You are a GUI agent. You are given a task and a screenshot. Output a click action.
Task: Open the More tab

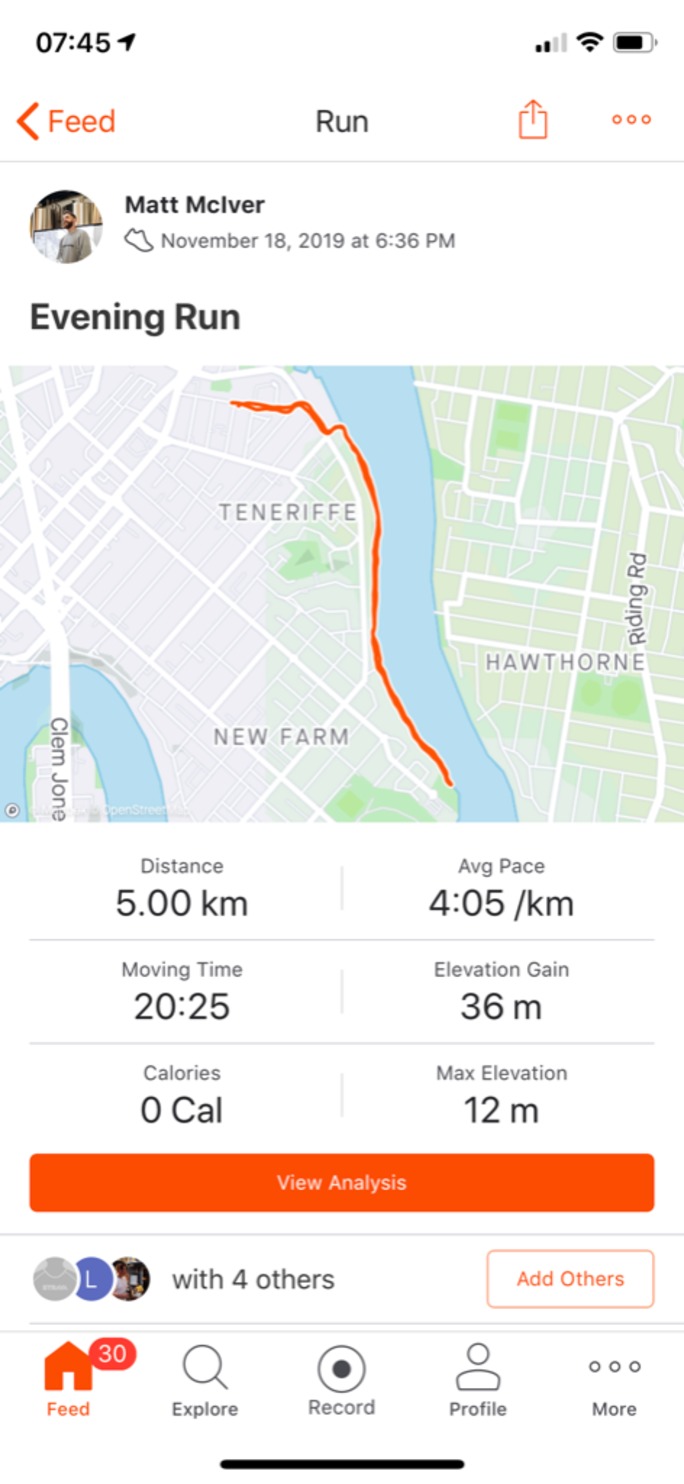pos(614,1381)
